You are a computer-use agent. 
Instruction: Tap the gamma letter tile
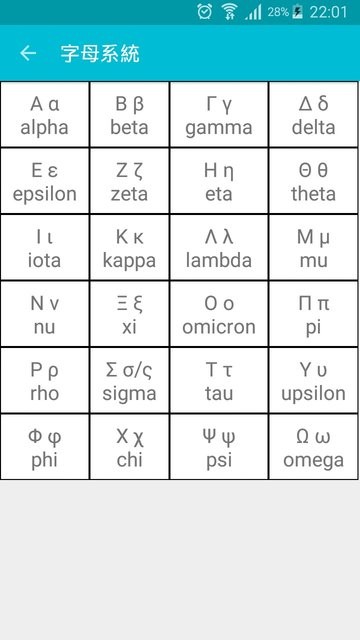tap(219, 115)
